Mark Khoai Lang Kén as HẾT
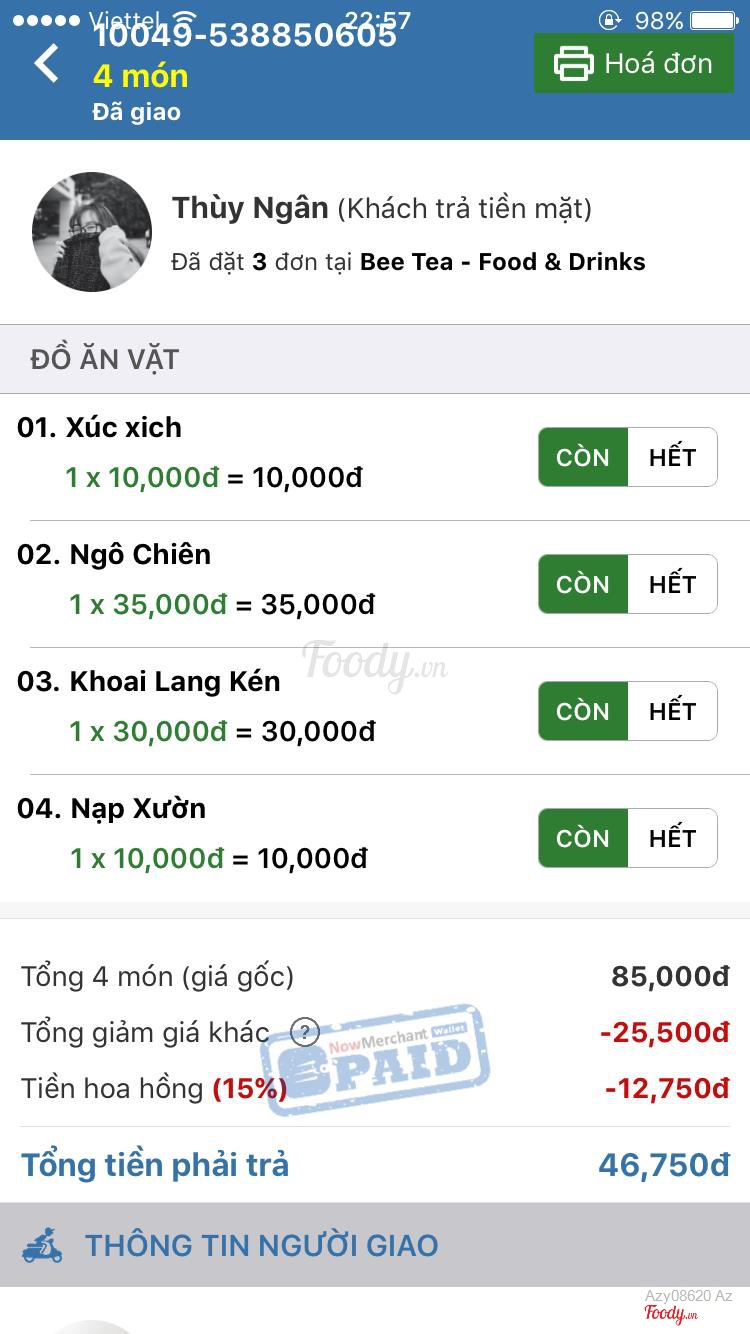750x1334 pixels. point(672,711)
